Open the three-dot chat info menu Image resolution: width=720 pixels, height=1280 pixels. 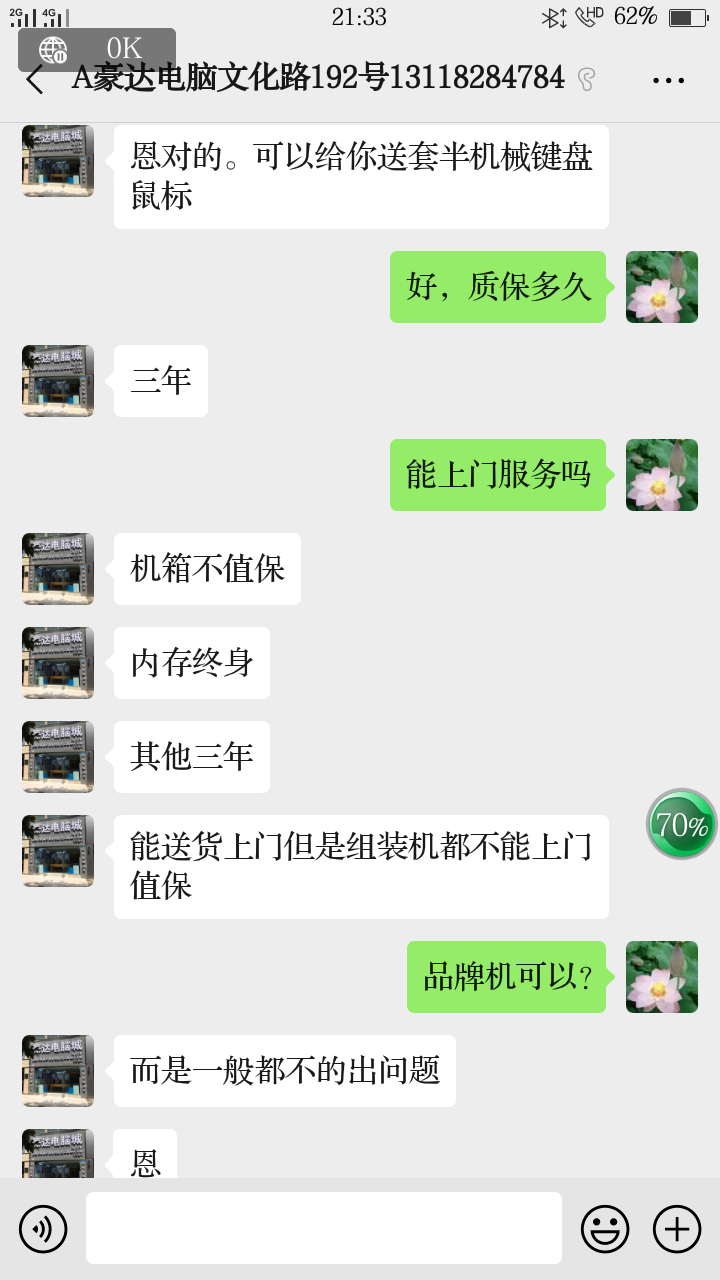click(668, 81)
